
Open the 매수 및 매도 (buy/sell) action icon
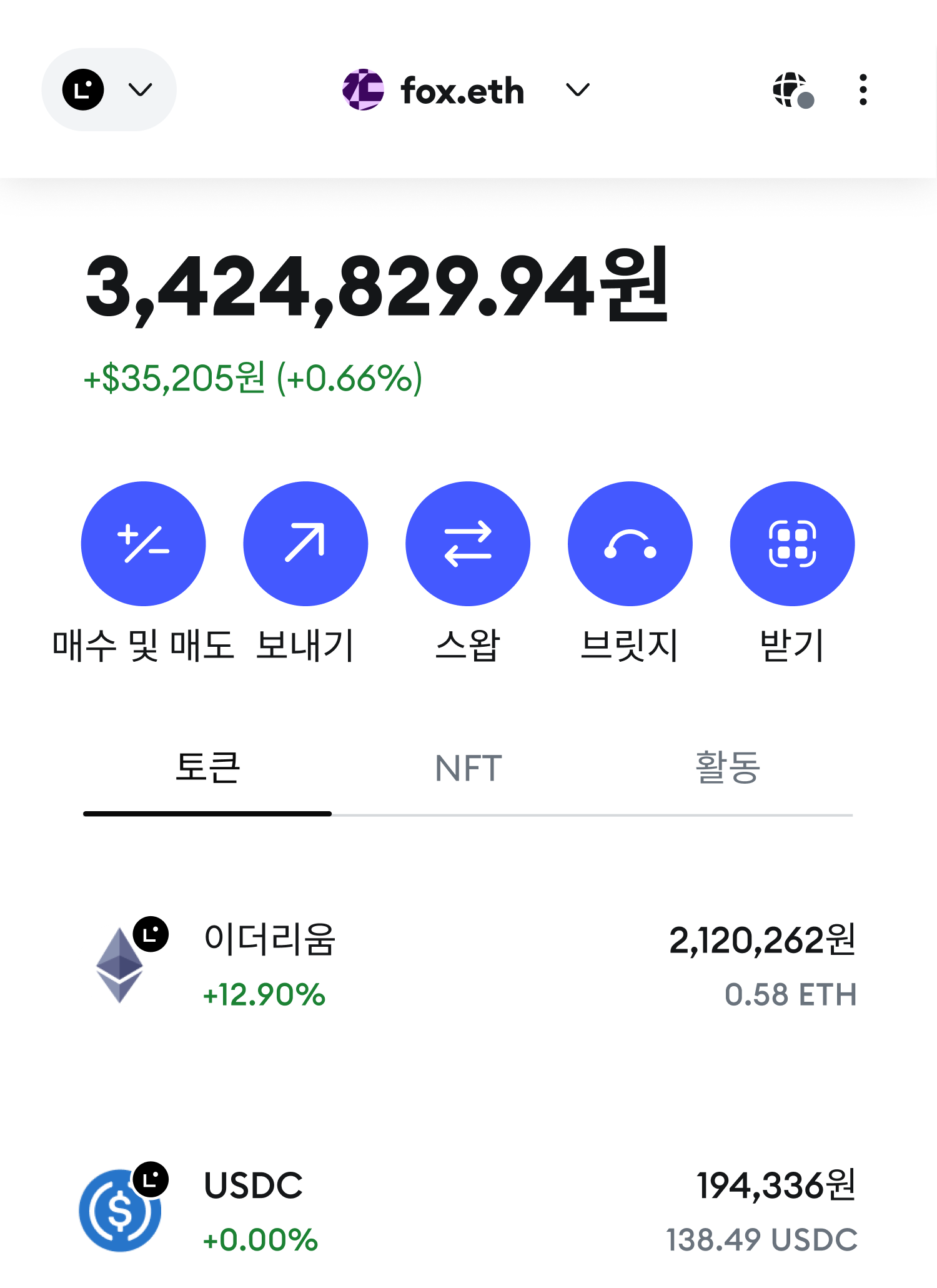coord(144,544)
